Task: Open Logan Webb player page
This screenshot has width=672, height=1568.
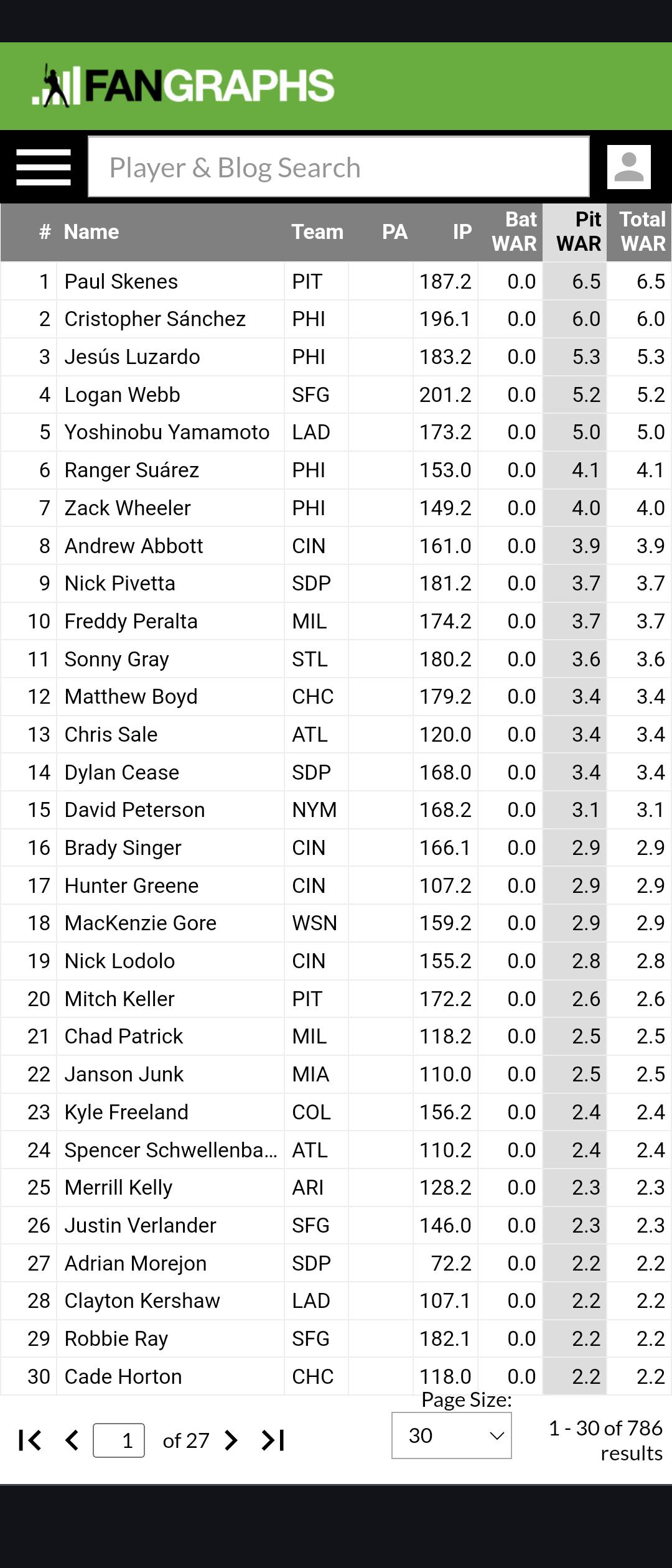Action: click(123, 395)
